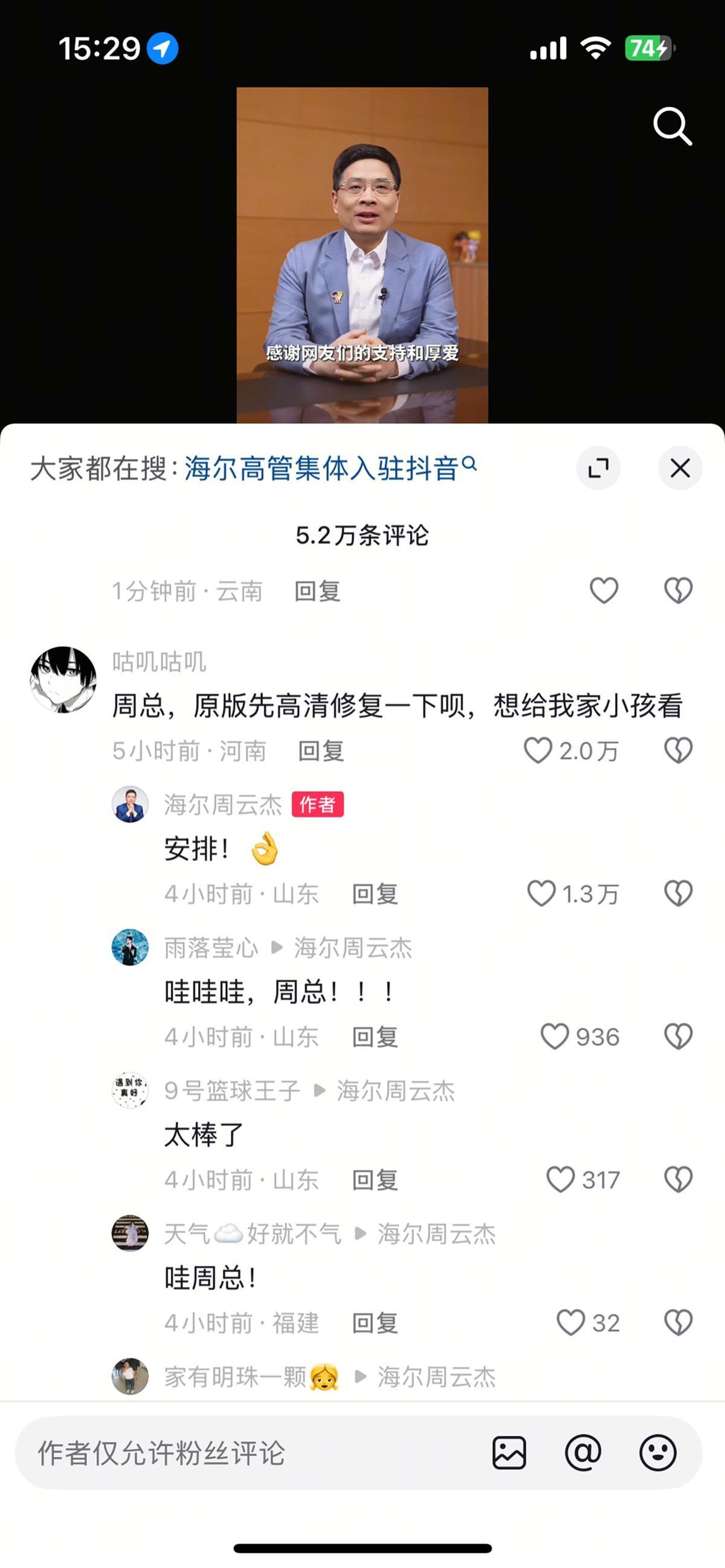This screenshot has width=725, height=1568.
Task: Like 9号篮球王子's comment 太棒了
Action: coord(560,1179)
